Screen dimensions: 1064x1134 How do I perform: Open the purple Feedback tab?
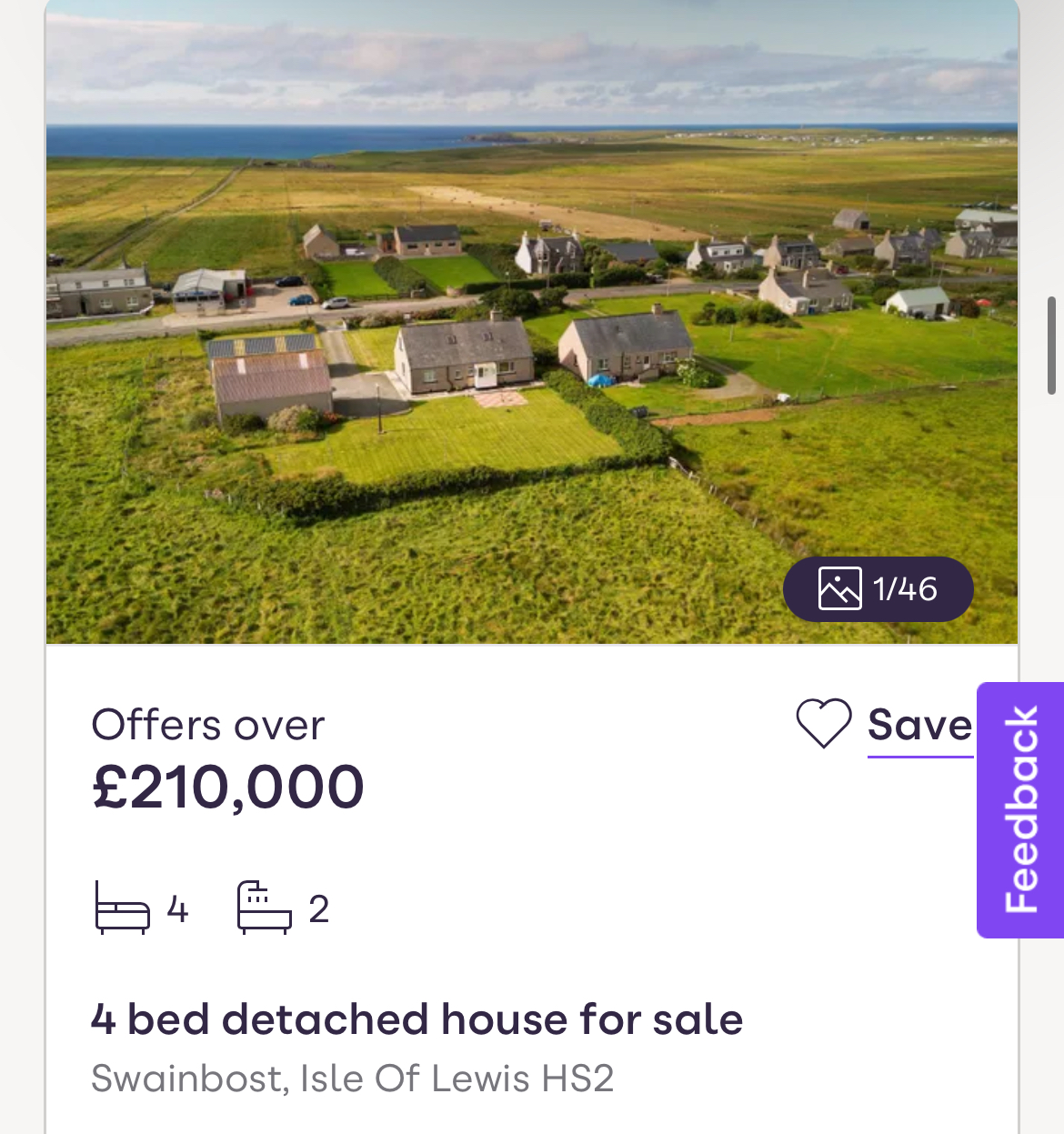[1020, 809]
